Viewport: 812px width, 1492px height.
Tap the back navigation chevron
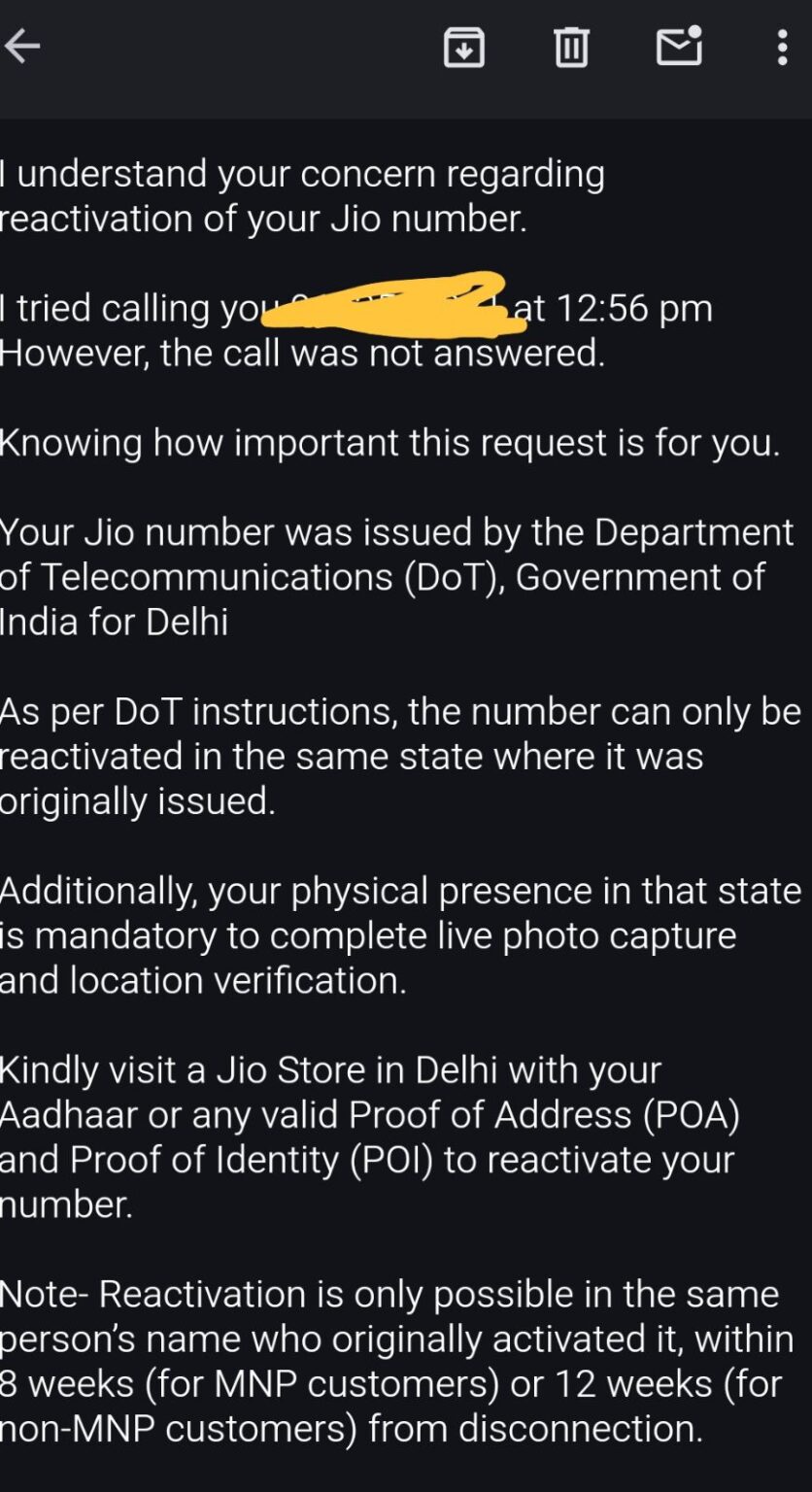[x=23, y=46]
